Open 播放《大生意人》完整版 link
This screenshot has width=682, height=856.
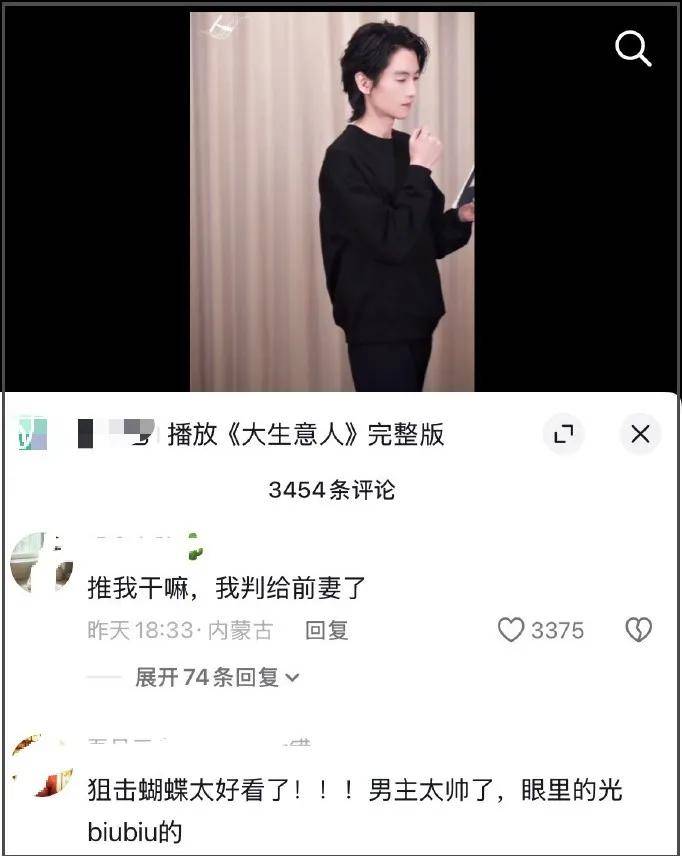coord(306,435)
